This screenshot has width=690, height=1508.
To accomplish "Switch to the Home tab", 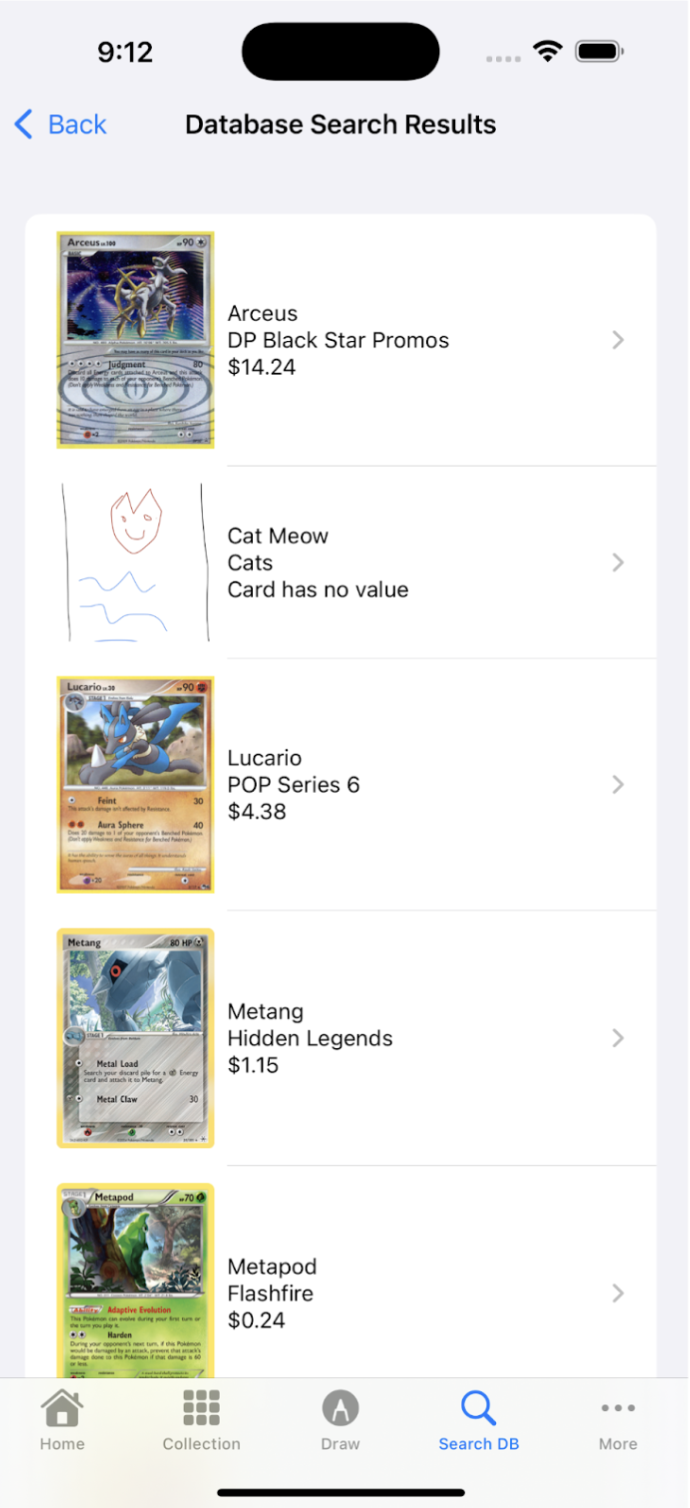I will (x=62, y=1420).
